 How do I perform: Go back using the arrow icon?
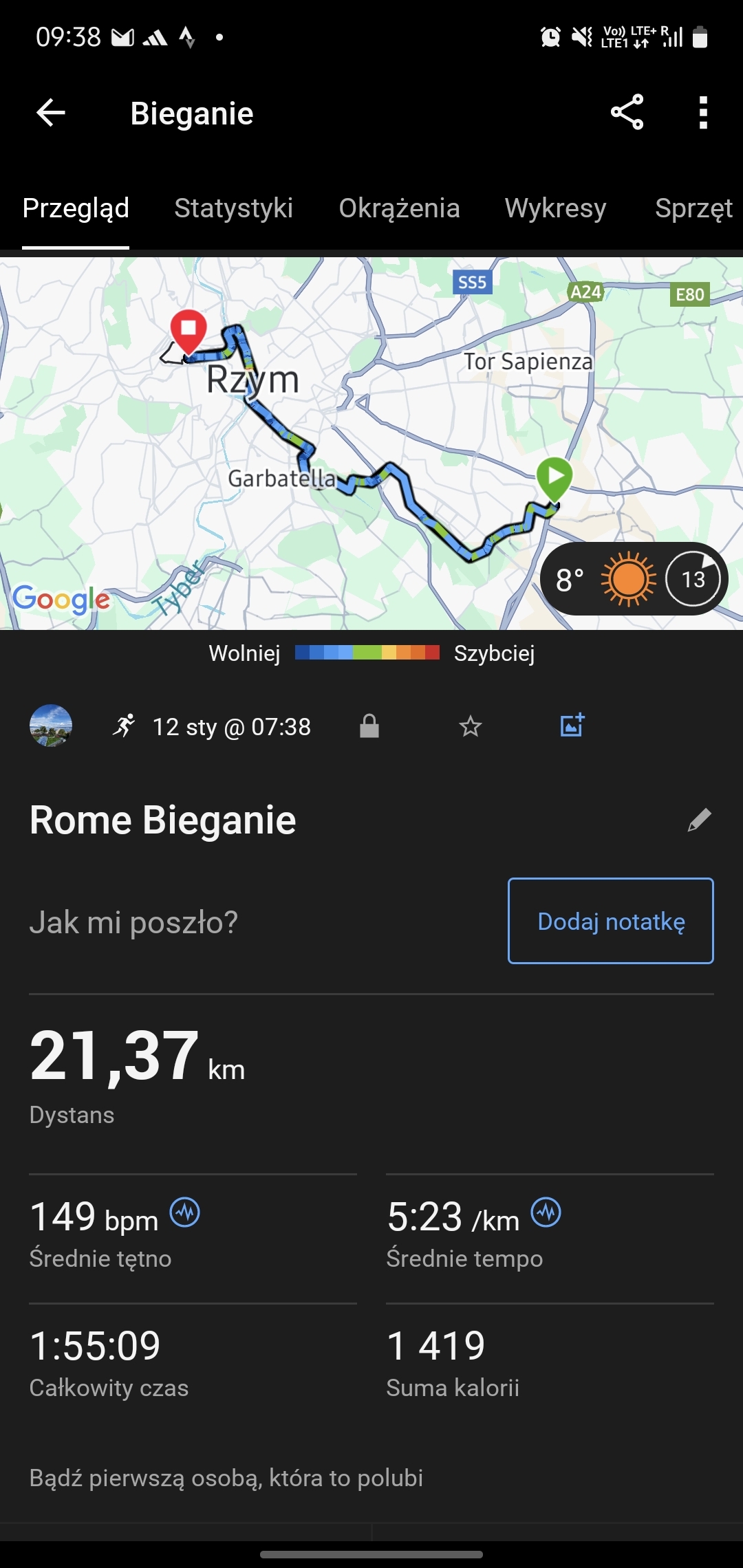pos(51,113)
